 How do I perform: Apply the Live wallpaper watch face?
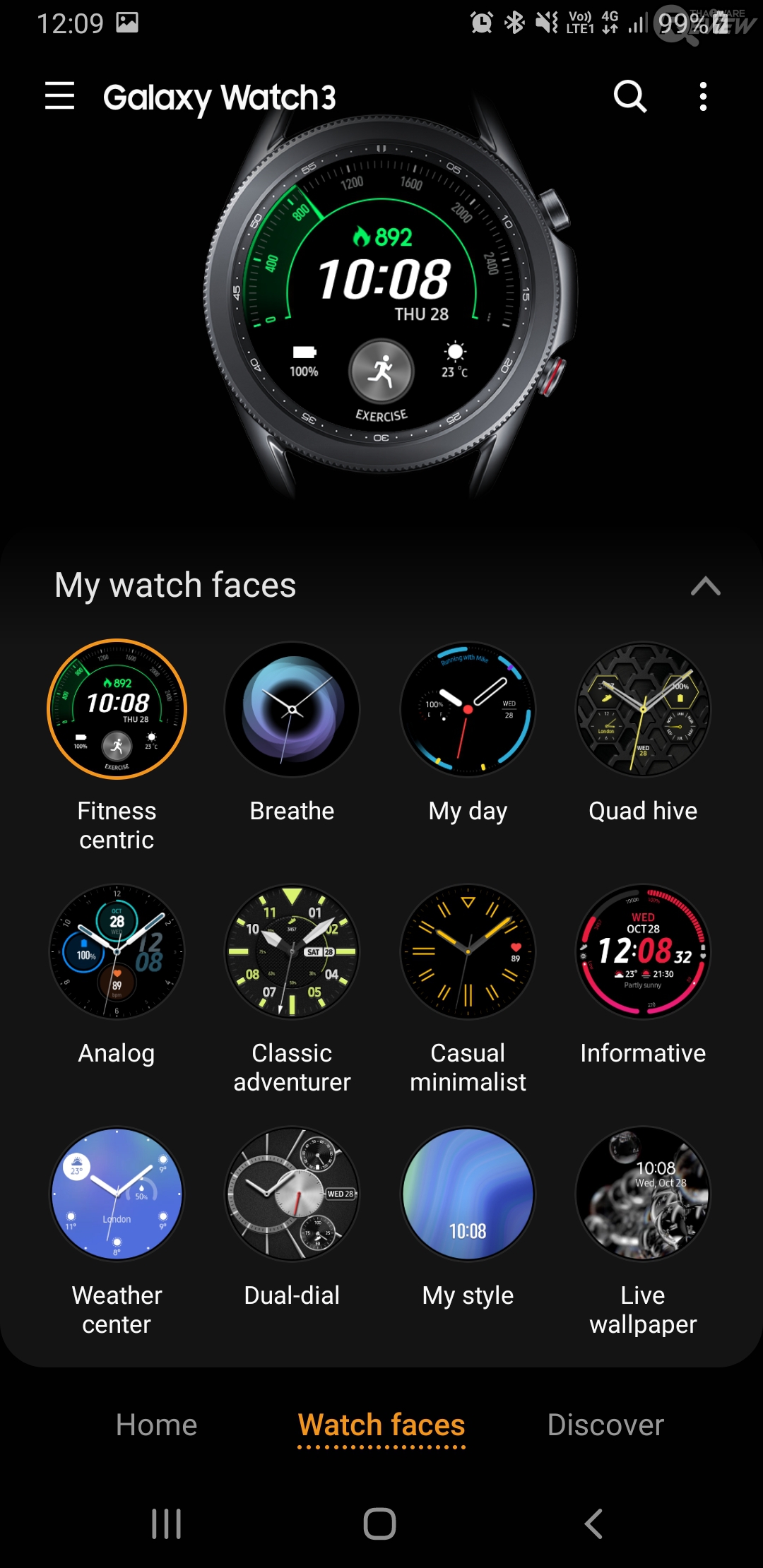[643, 1194]
